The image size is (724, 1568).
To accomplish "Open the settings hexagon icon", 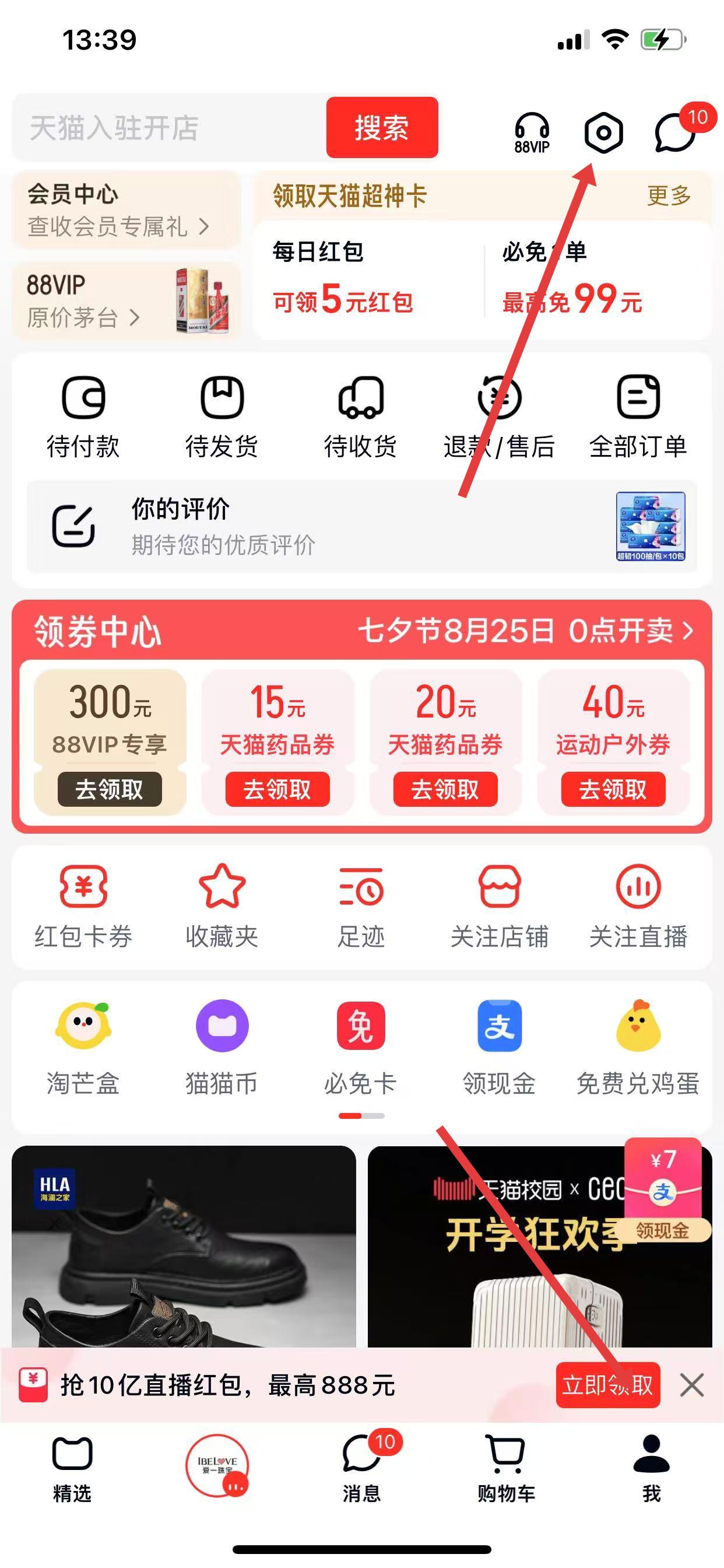I will 603,132.
